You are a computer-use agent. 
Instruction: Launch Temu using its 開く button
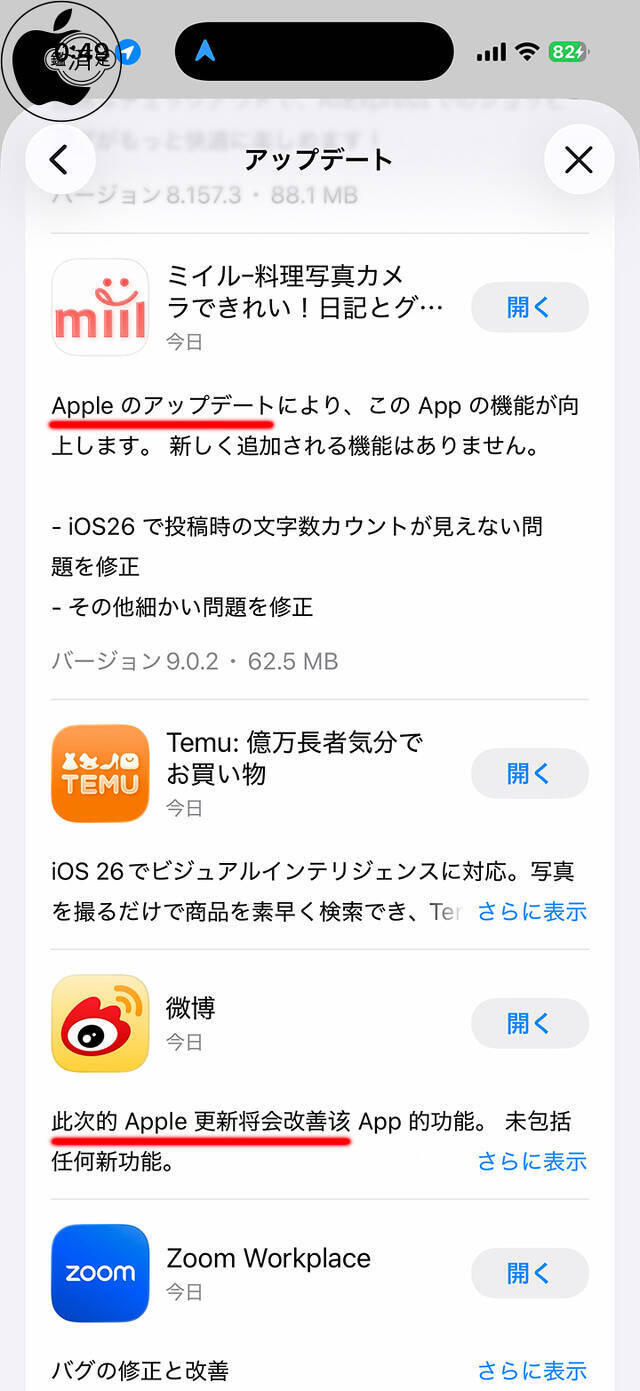click(529, 773)
